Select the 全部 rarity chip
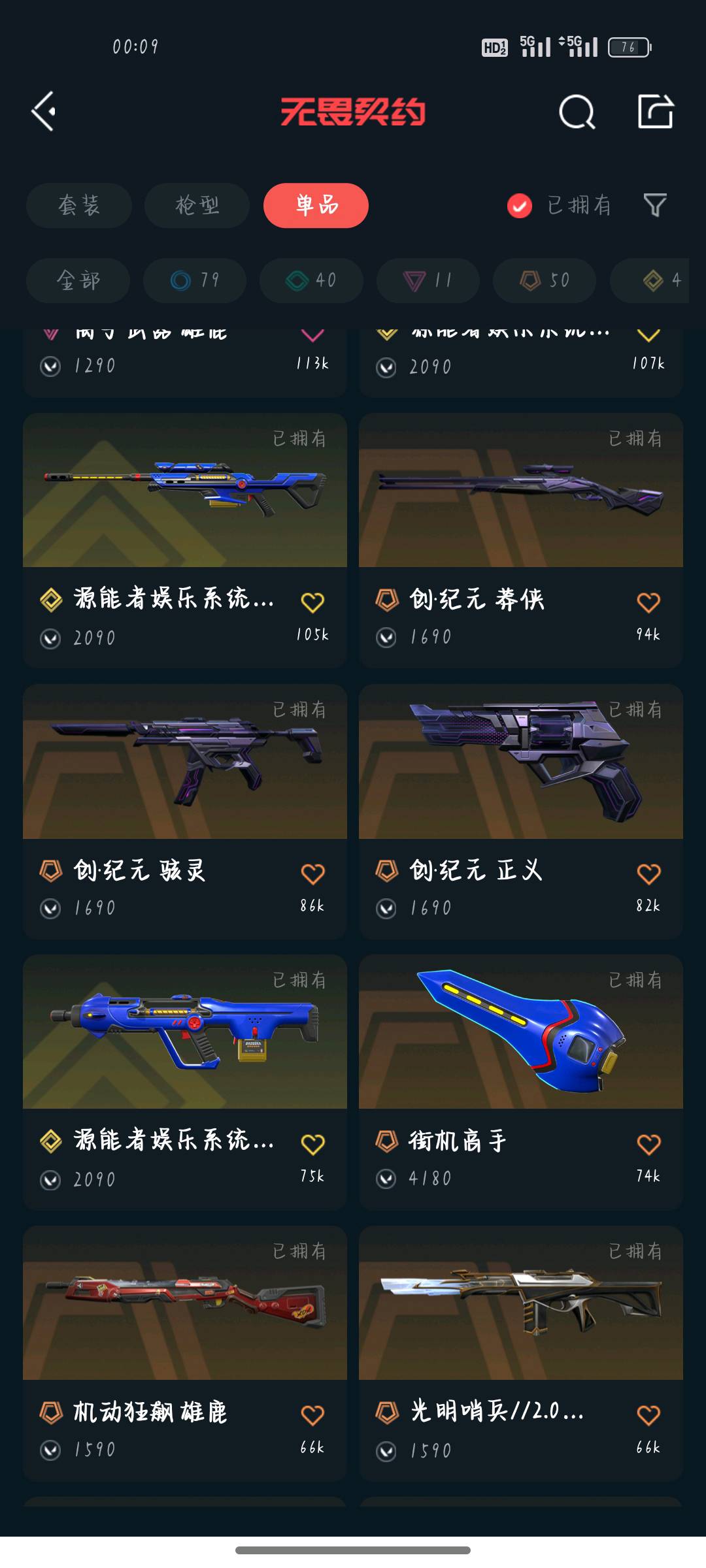 point(78,280)
